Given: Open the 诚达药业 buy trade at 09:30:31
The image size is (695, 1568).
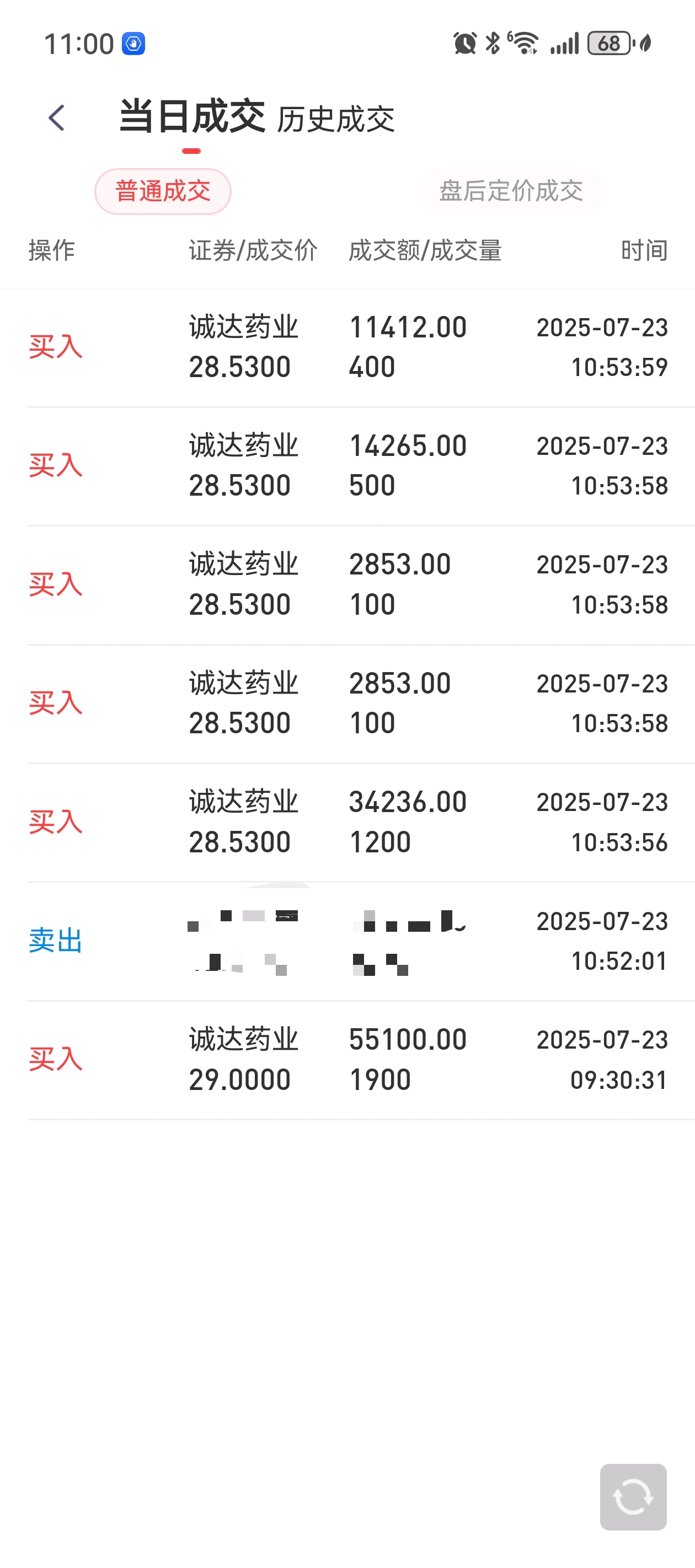Looking at the screenshot, I should tap(361, 1060).
